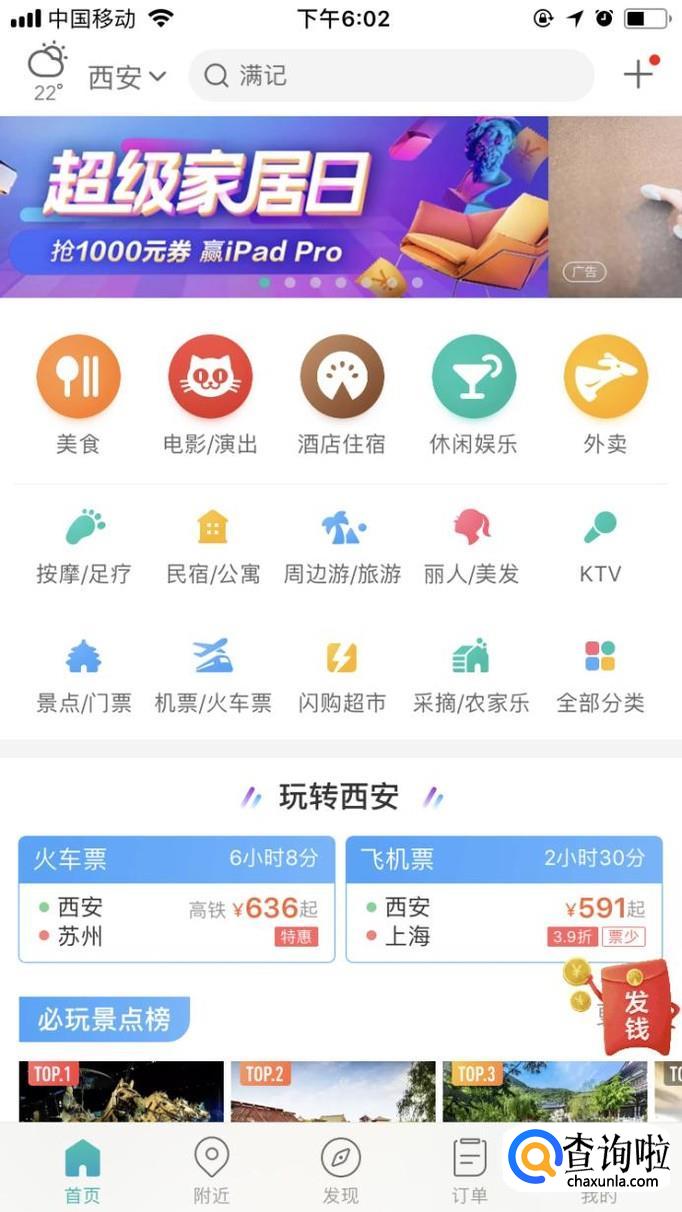Screen dimensions: 682x1212
Task: Open the 飞机票 西安 to 上海 card
Action: tap(504, 899)
